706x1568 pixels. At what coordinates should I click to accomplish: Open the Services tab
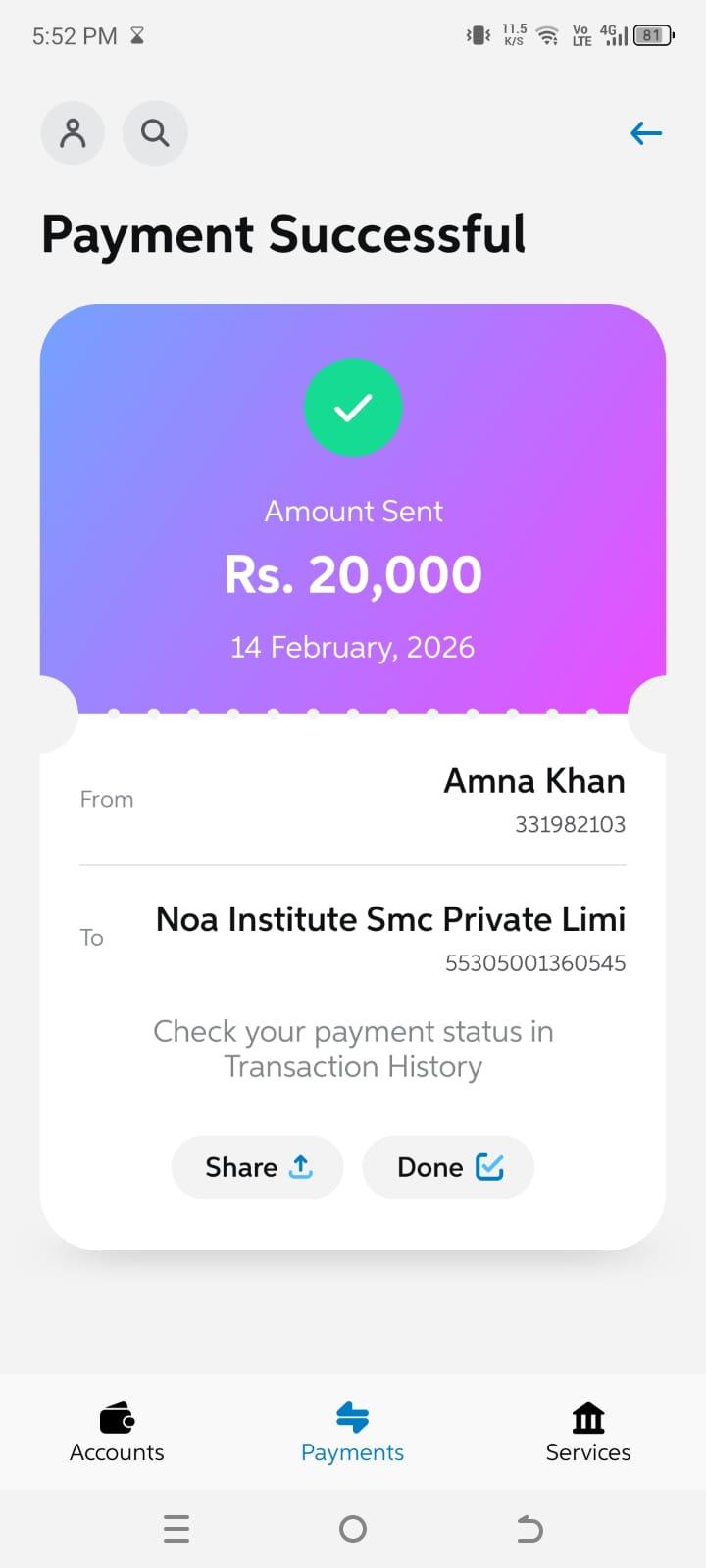pyautogui.click(x=587, y=1433)
